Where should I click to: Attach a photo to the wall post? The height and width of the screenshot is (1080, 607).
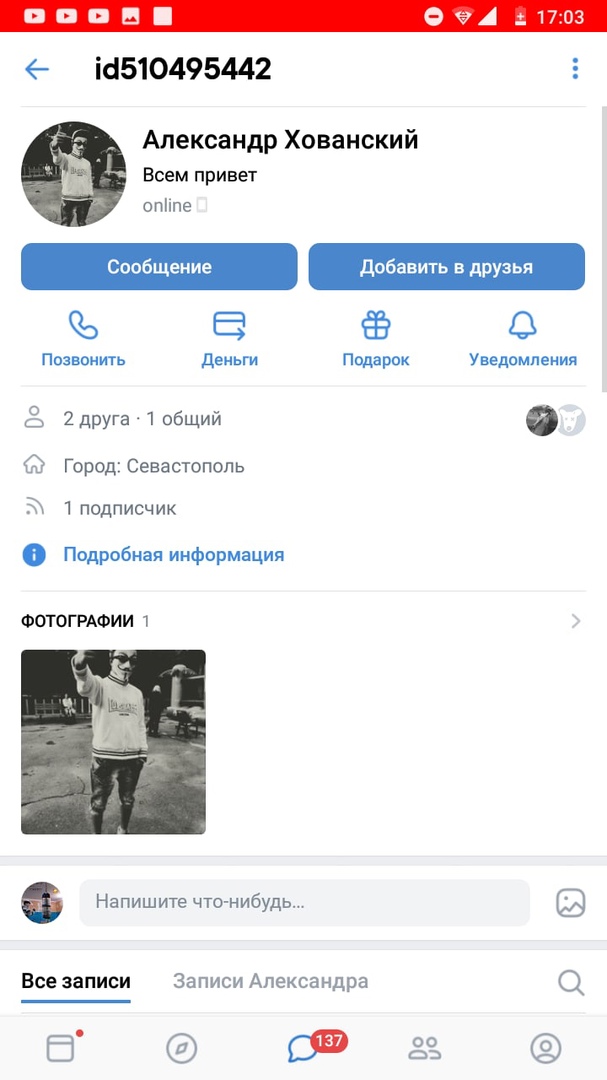pyautogui.click(x=570, y=902)
